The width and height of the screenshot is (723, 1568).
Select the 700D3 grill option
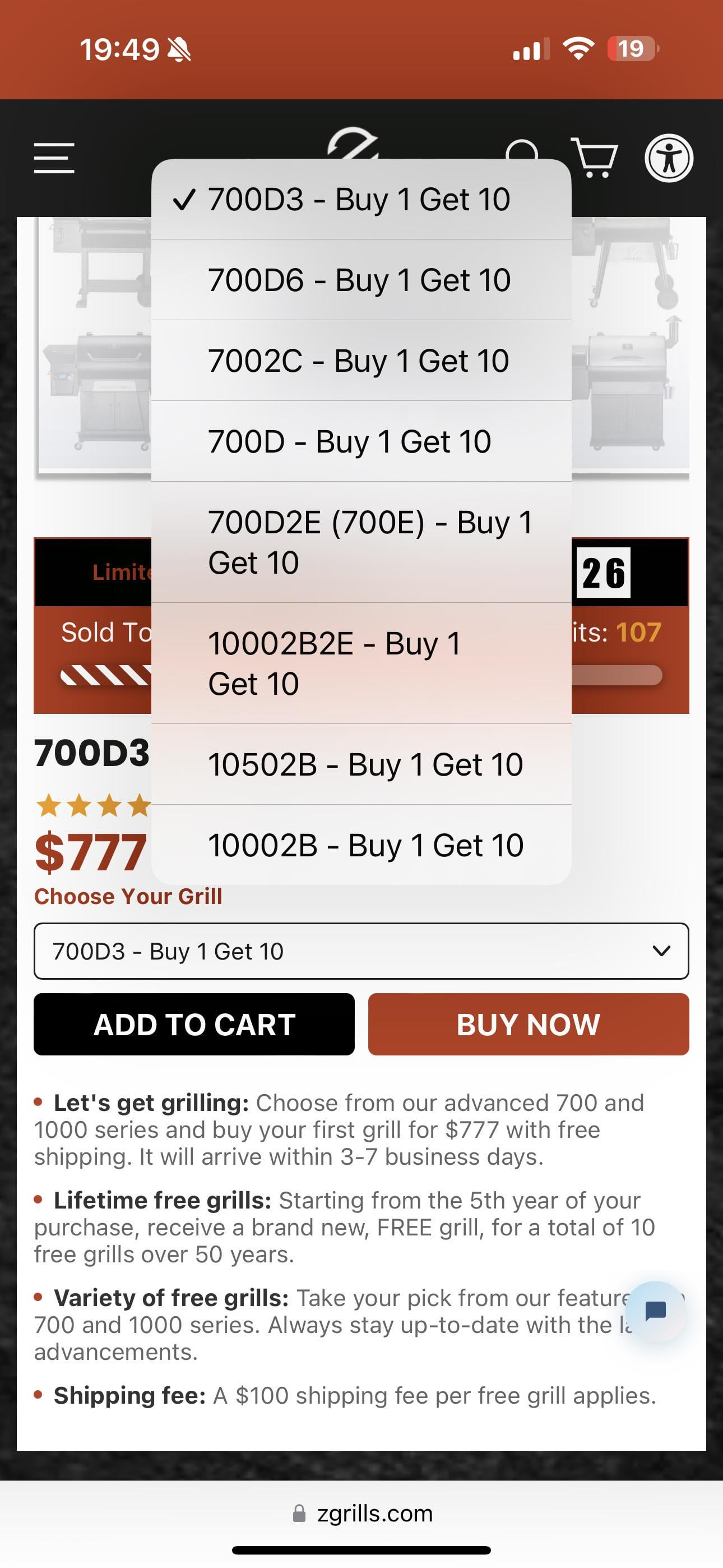[361, 199]
